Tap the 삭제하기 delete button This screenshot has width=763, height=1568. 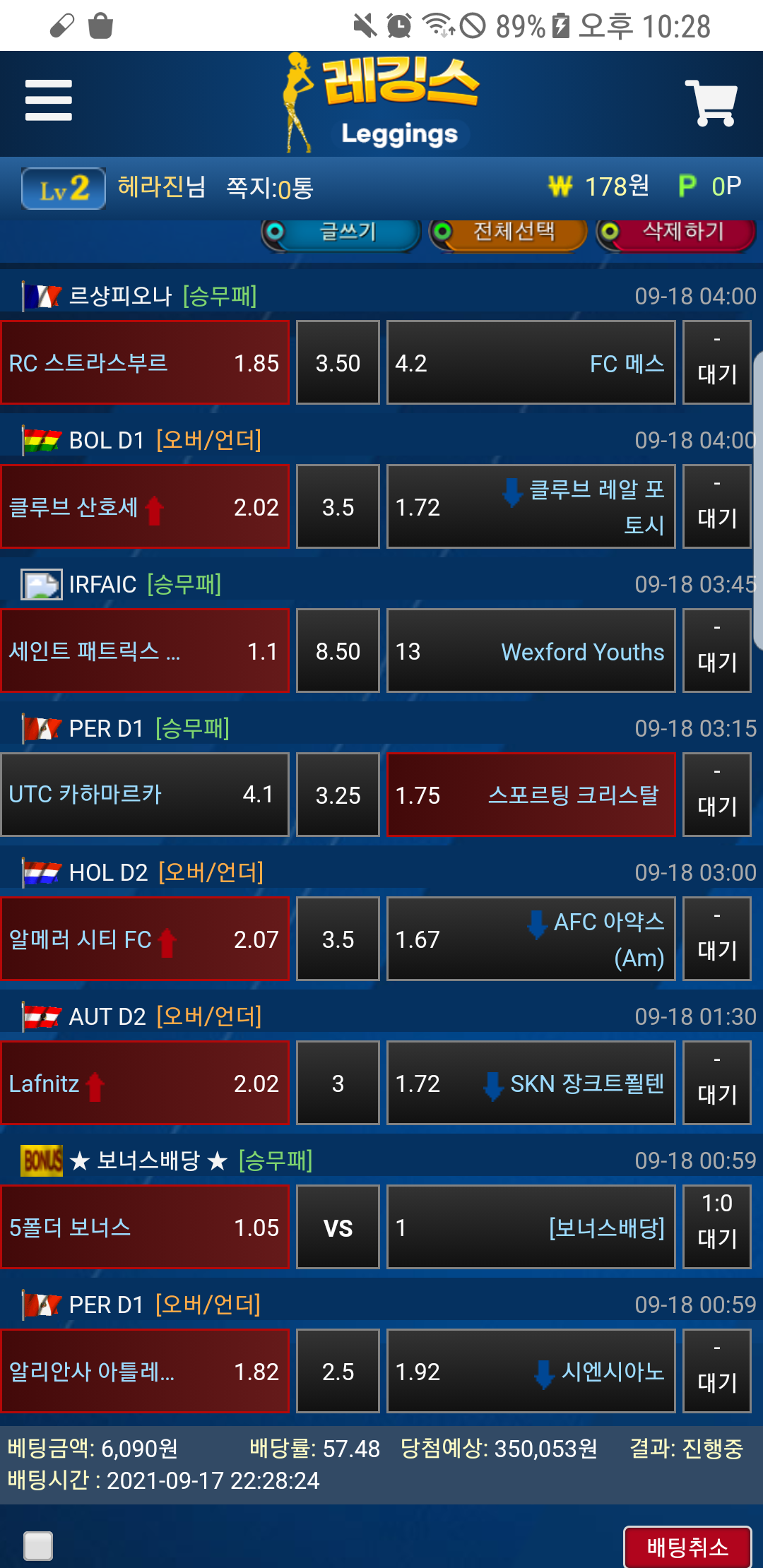point(676,233)
